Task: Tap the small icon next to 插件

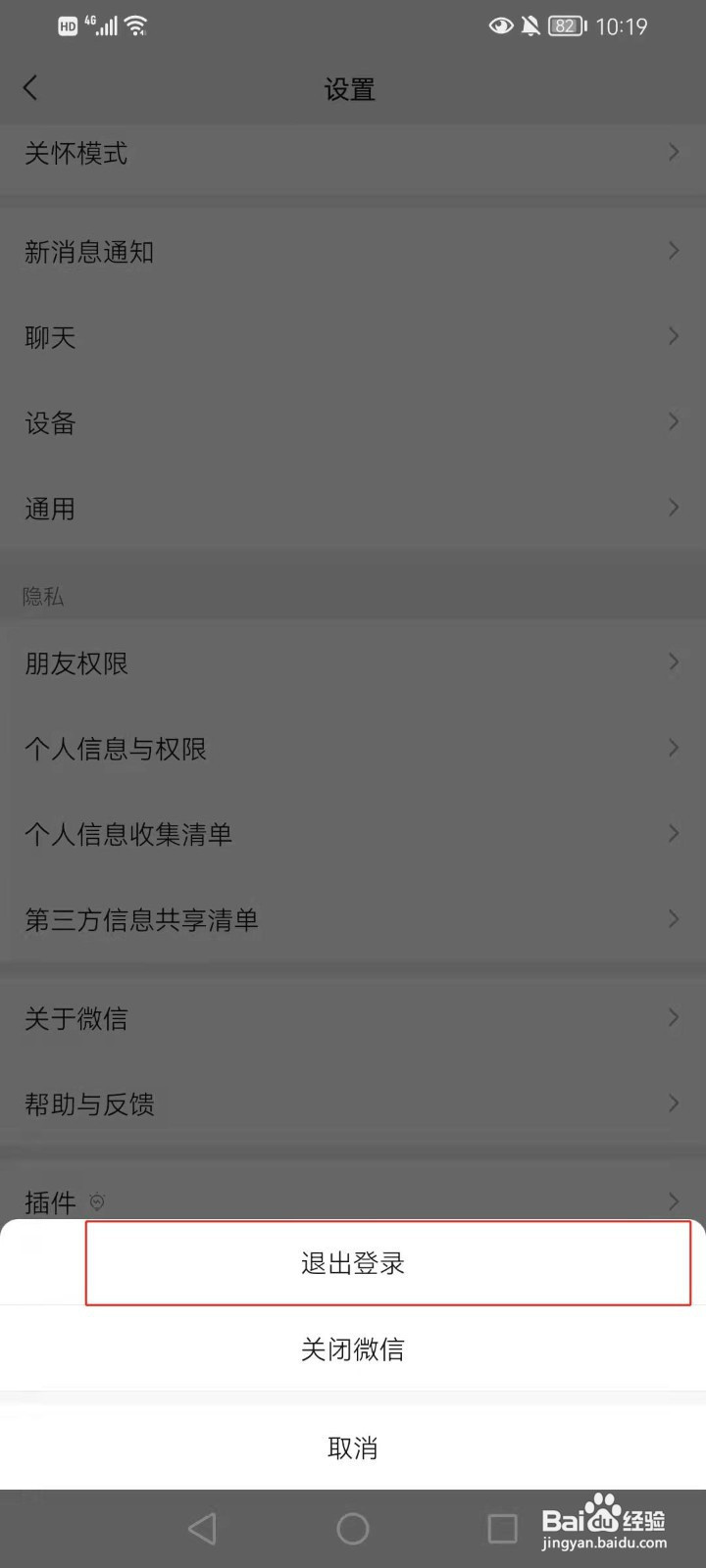Action: [x=96, y=1200]
